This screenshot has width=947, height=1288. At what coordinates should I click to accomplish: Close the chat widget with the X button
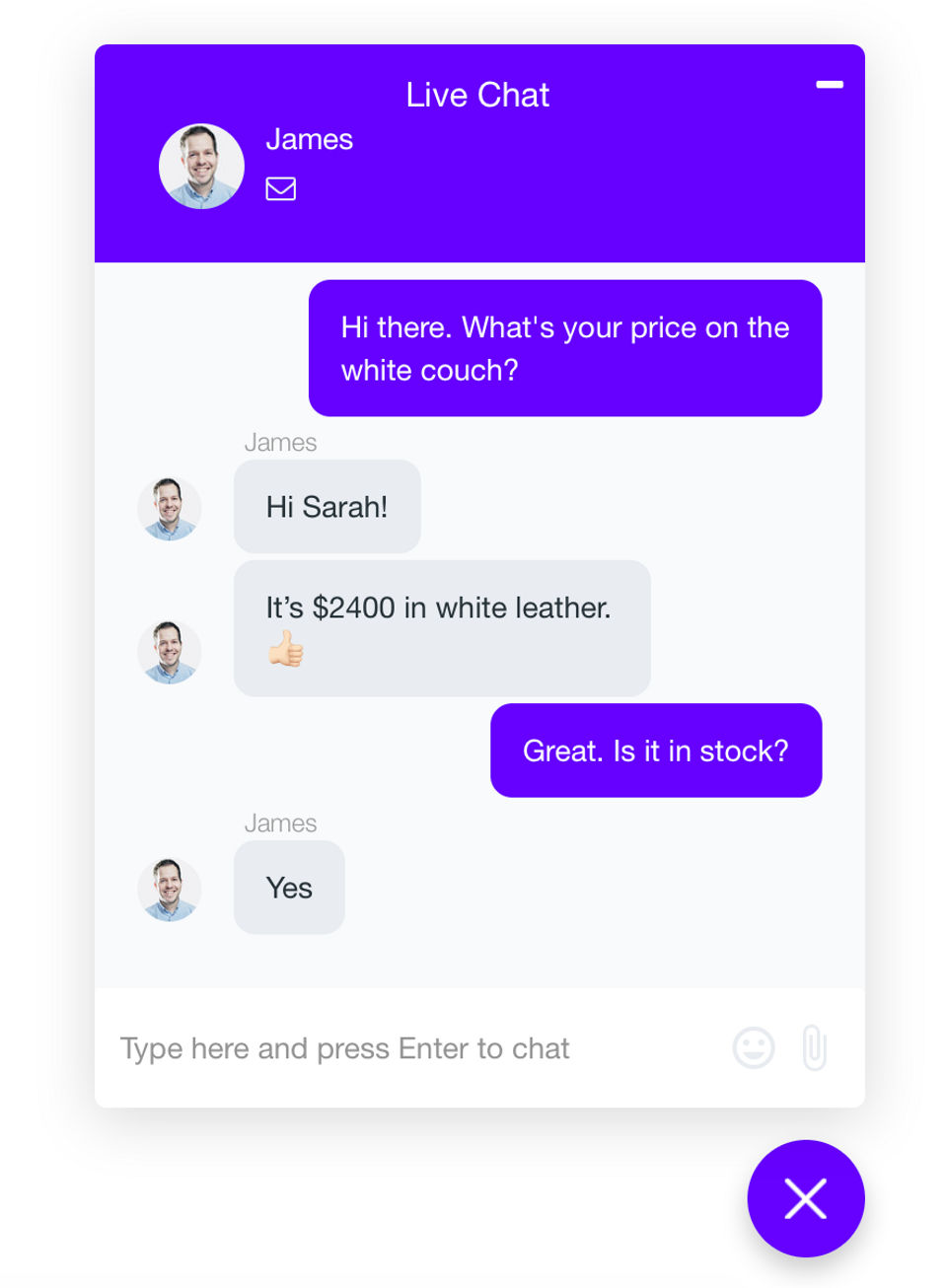point(805,1199)
